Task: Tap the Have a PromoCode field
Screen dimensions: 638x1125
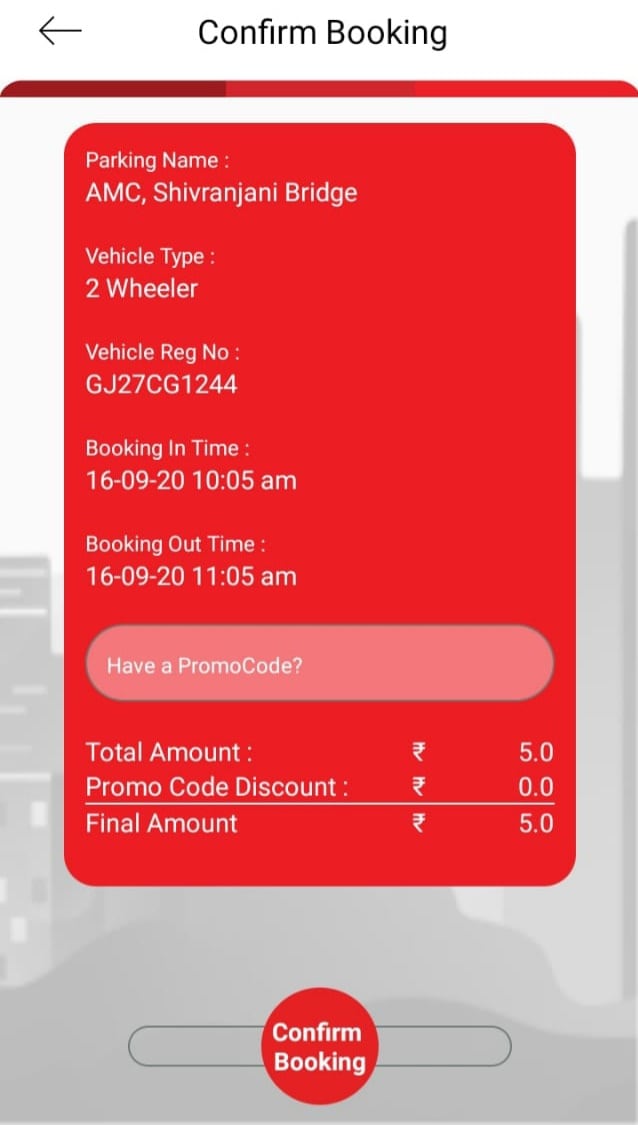Action: pos(319,664)
